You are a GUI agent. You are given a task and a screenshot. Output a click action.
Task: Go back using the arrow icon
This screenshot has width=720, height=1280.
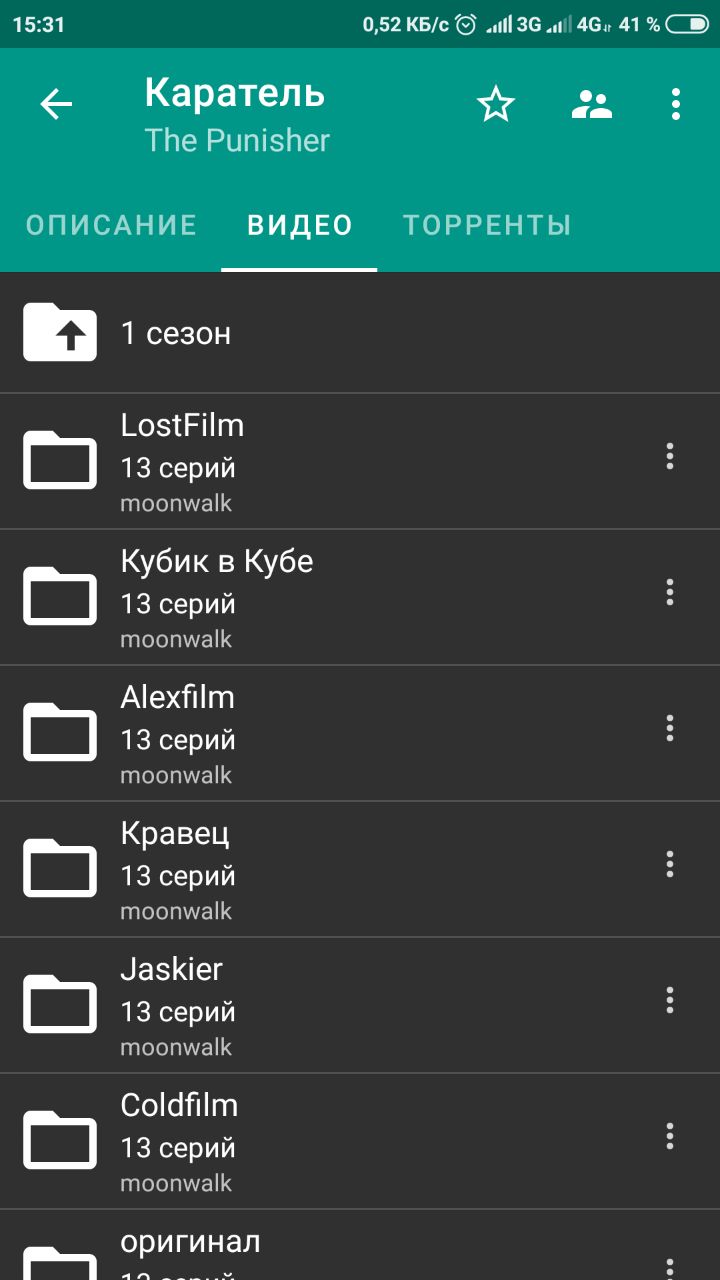[56, 104]
